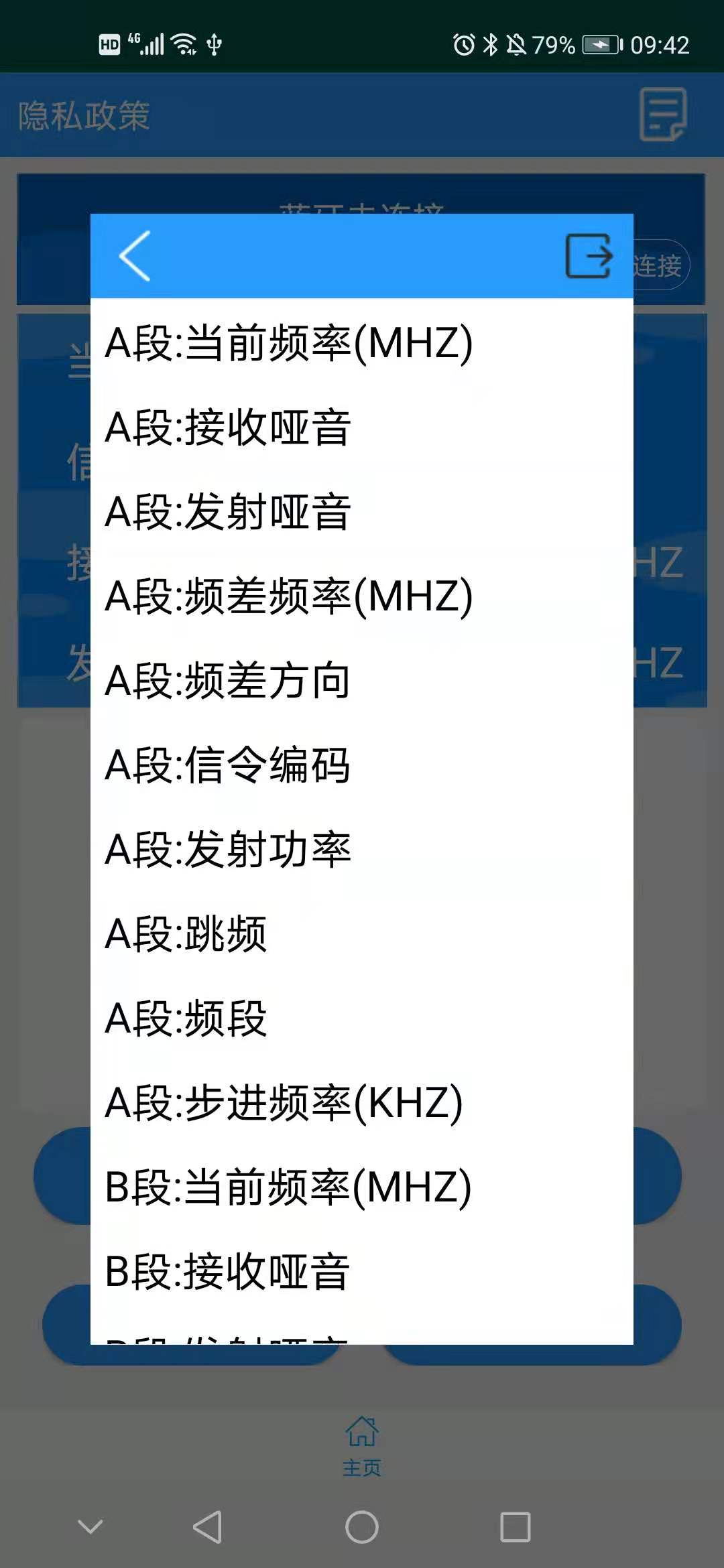Tap the back arrow in the dialog header
This screenshot has height=1568, width=724.
coord(133,257)
